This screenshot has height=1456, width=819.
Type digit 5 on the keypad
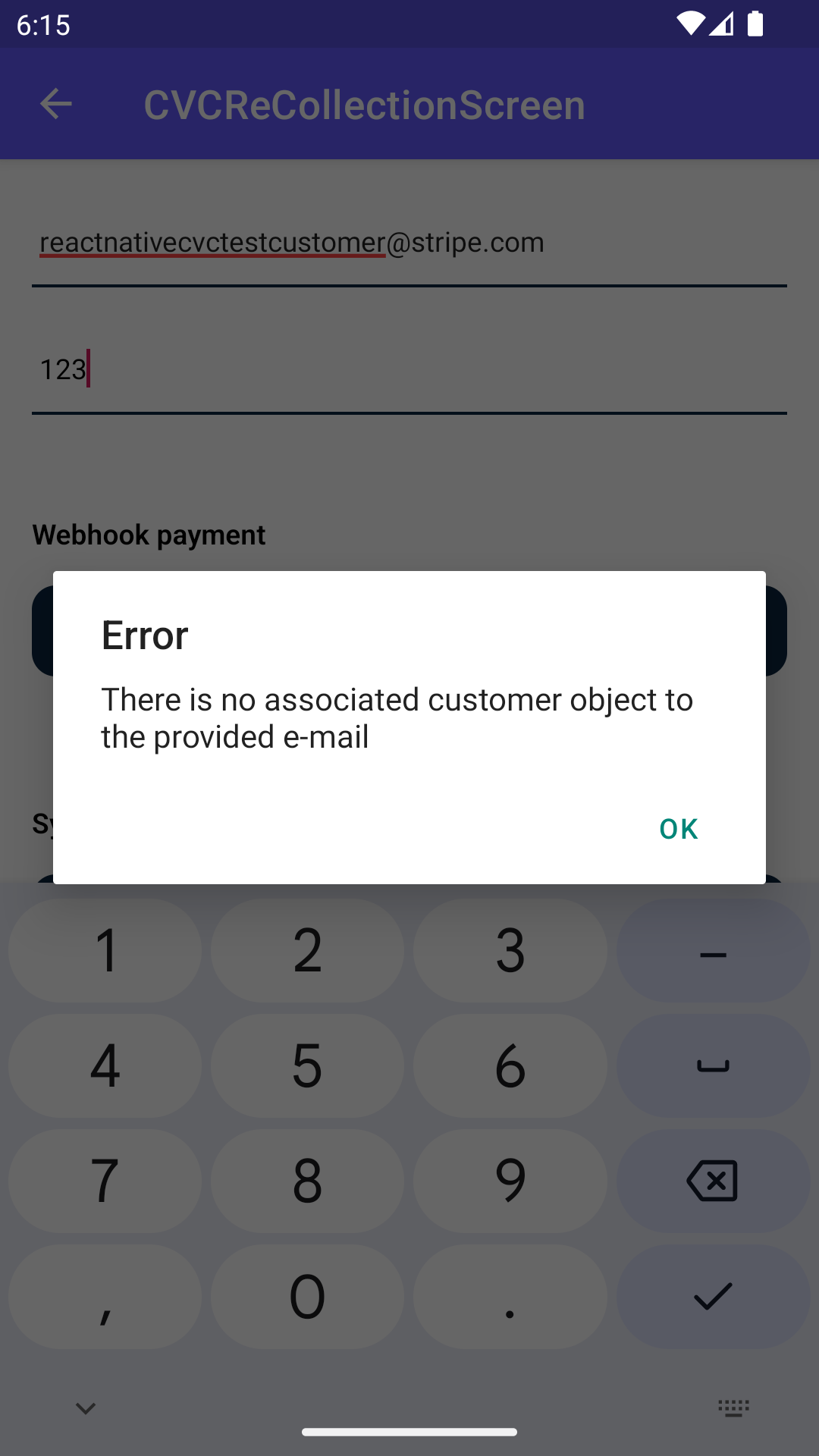(307, 1065)
